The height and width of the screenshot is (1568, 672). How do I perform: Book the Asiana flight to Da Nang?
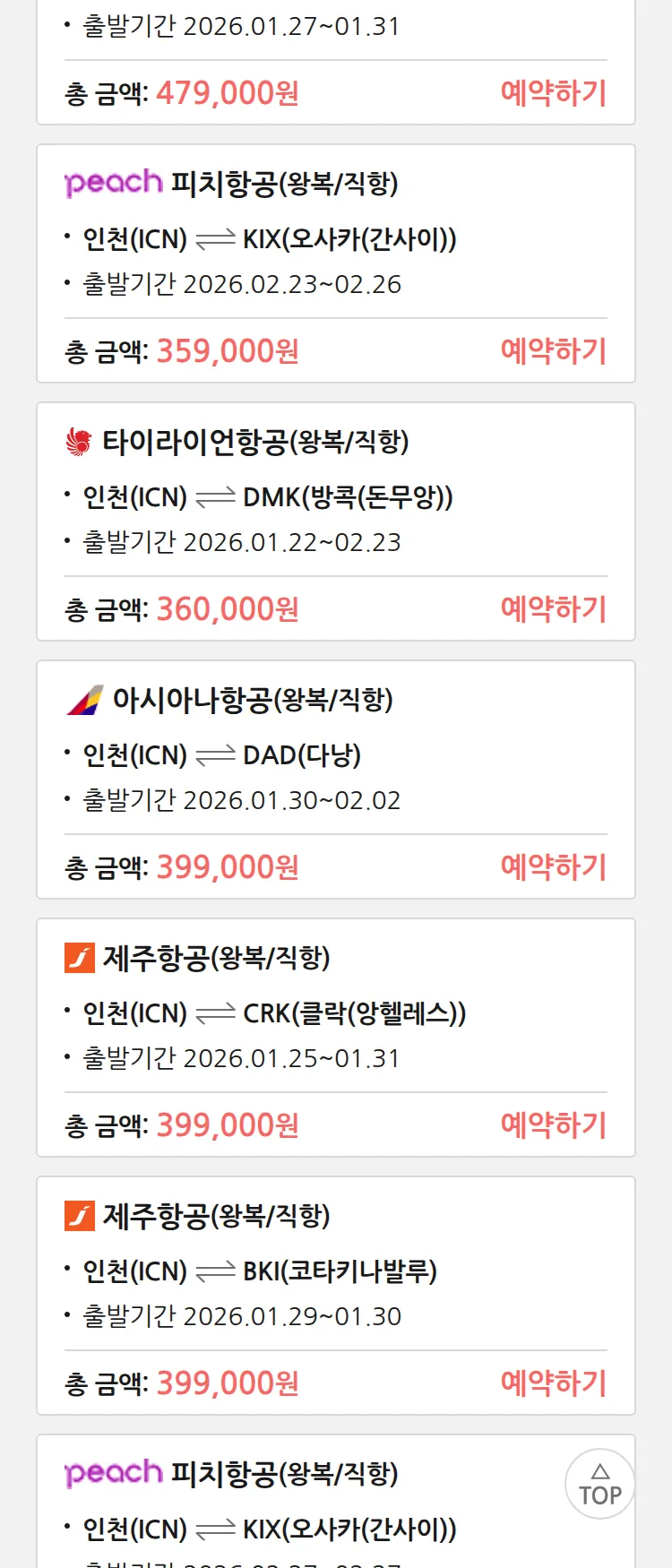(x=553, y=867)
